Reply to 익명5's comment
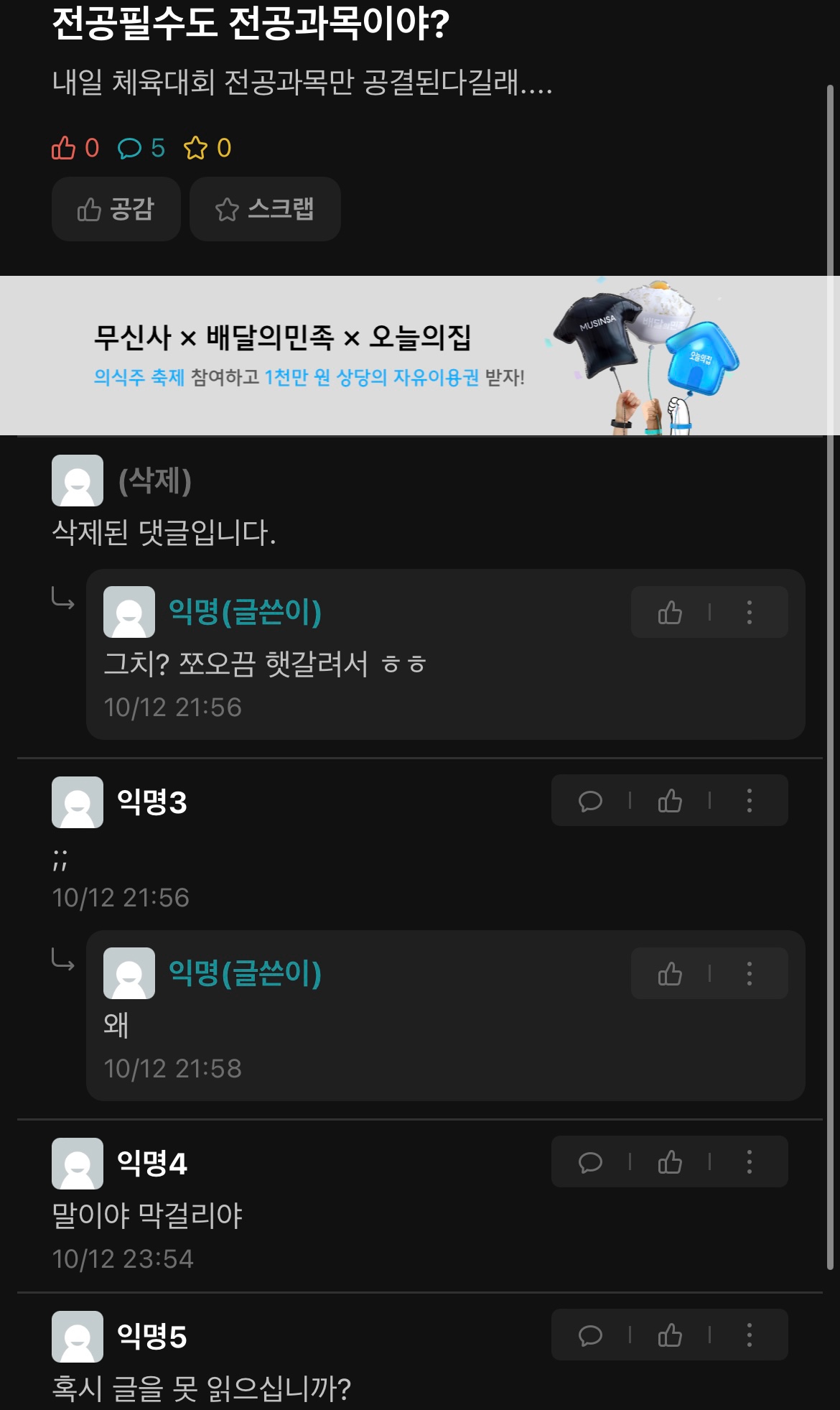 (x=590, y=1335)
